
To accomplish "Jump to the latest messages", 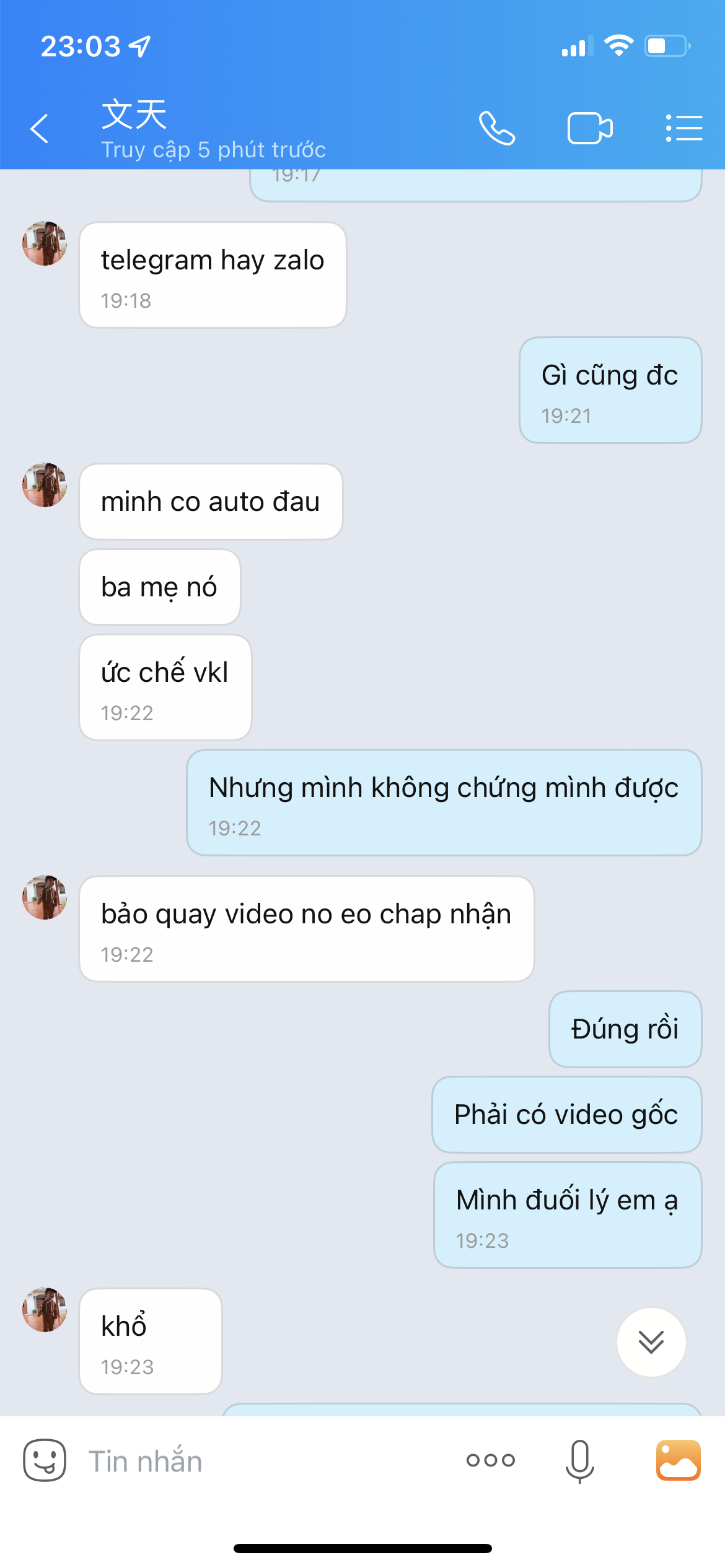I will coord(651,1342).
